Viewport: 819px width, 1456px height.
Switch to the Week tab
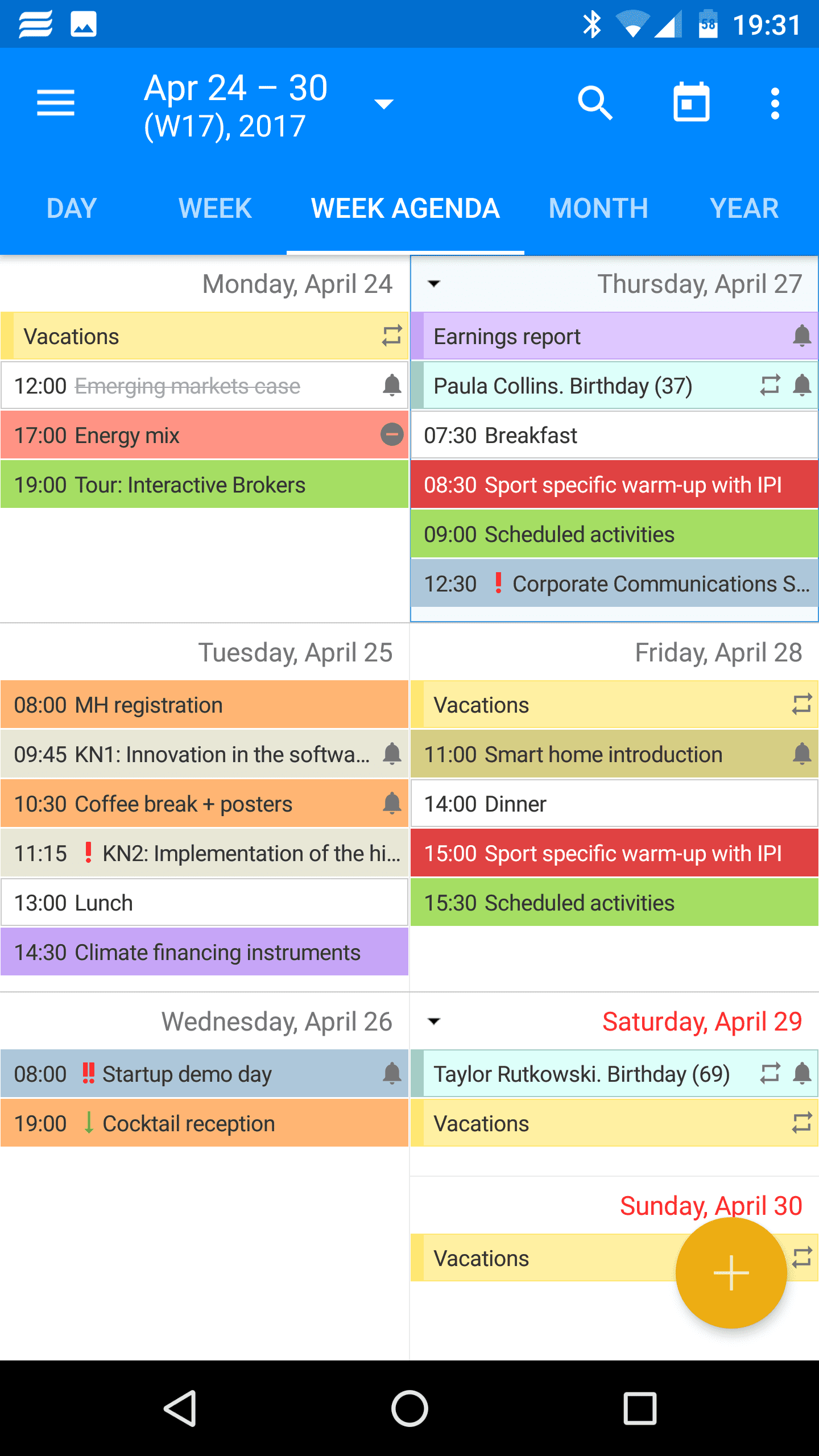(x=215, y=209)
